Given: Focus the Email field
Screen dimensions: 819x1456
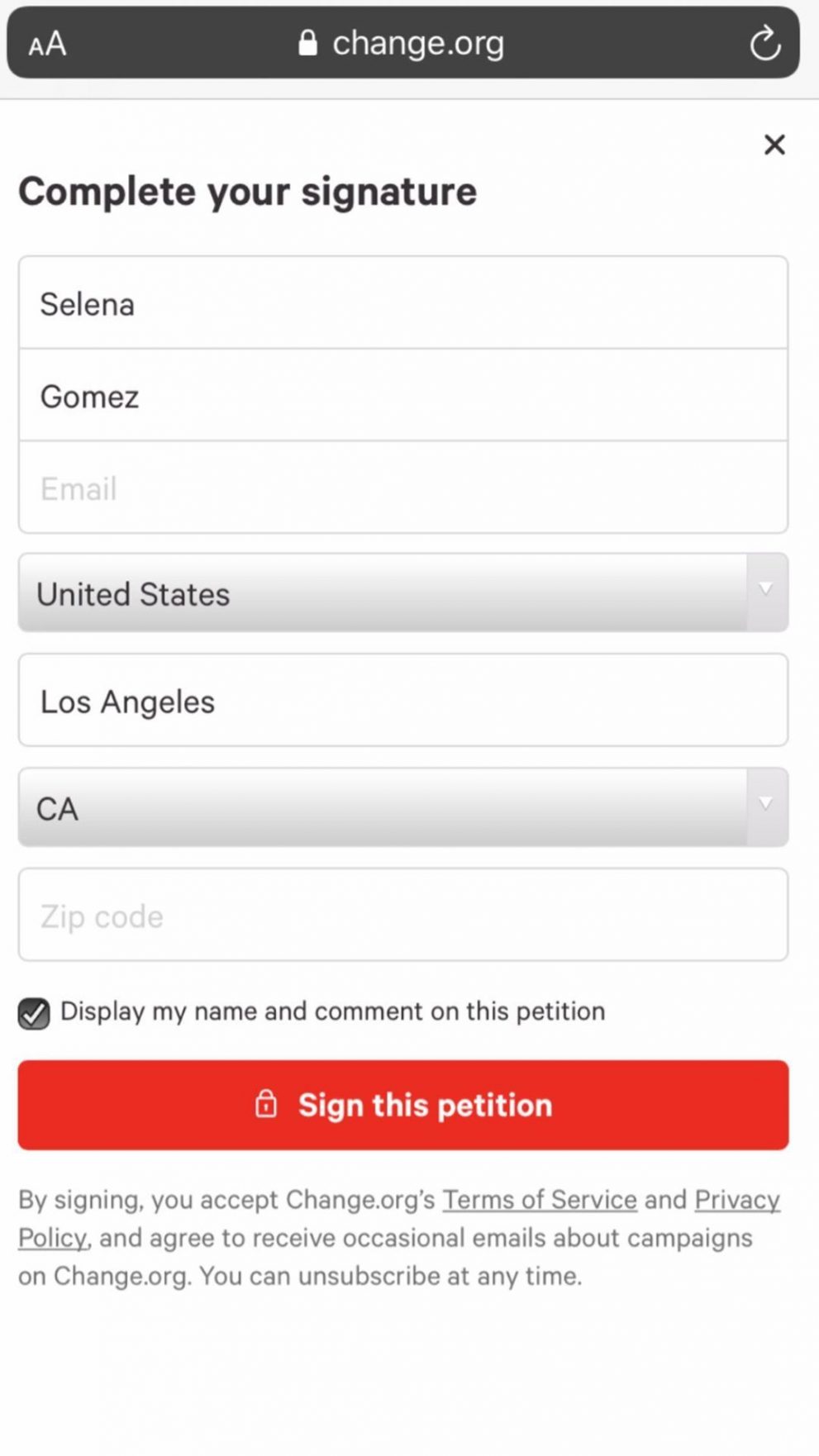Looking at the screenshot, I should coord(402,488).
